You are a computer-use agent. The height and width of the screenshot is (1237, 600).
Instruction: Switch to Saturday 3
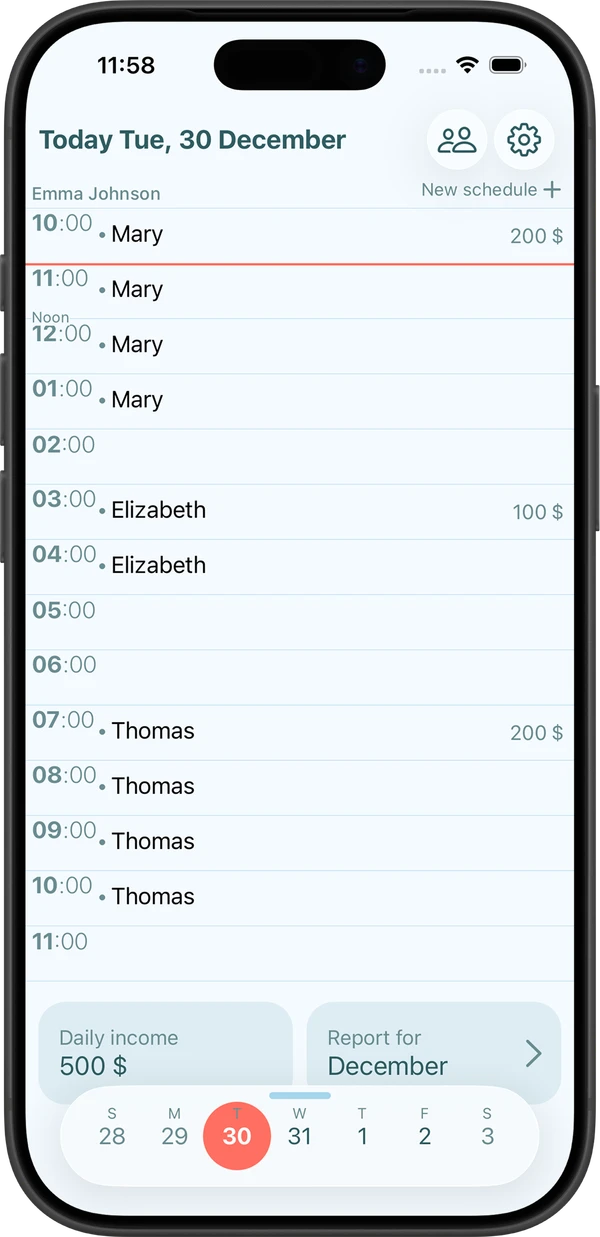tap(487, 1129)
